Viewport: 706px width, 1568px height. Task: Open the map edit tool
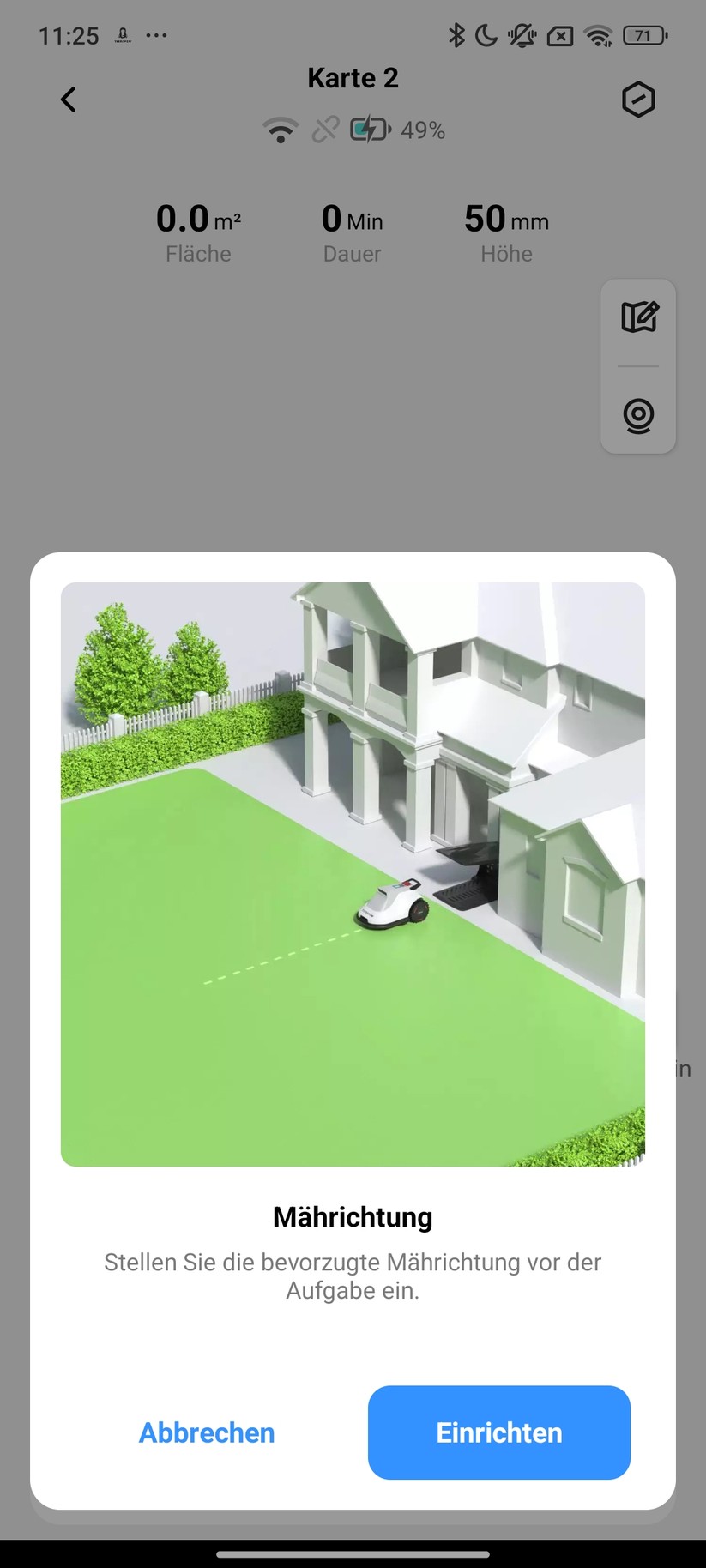point(638,317)
